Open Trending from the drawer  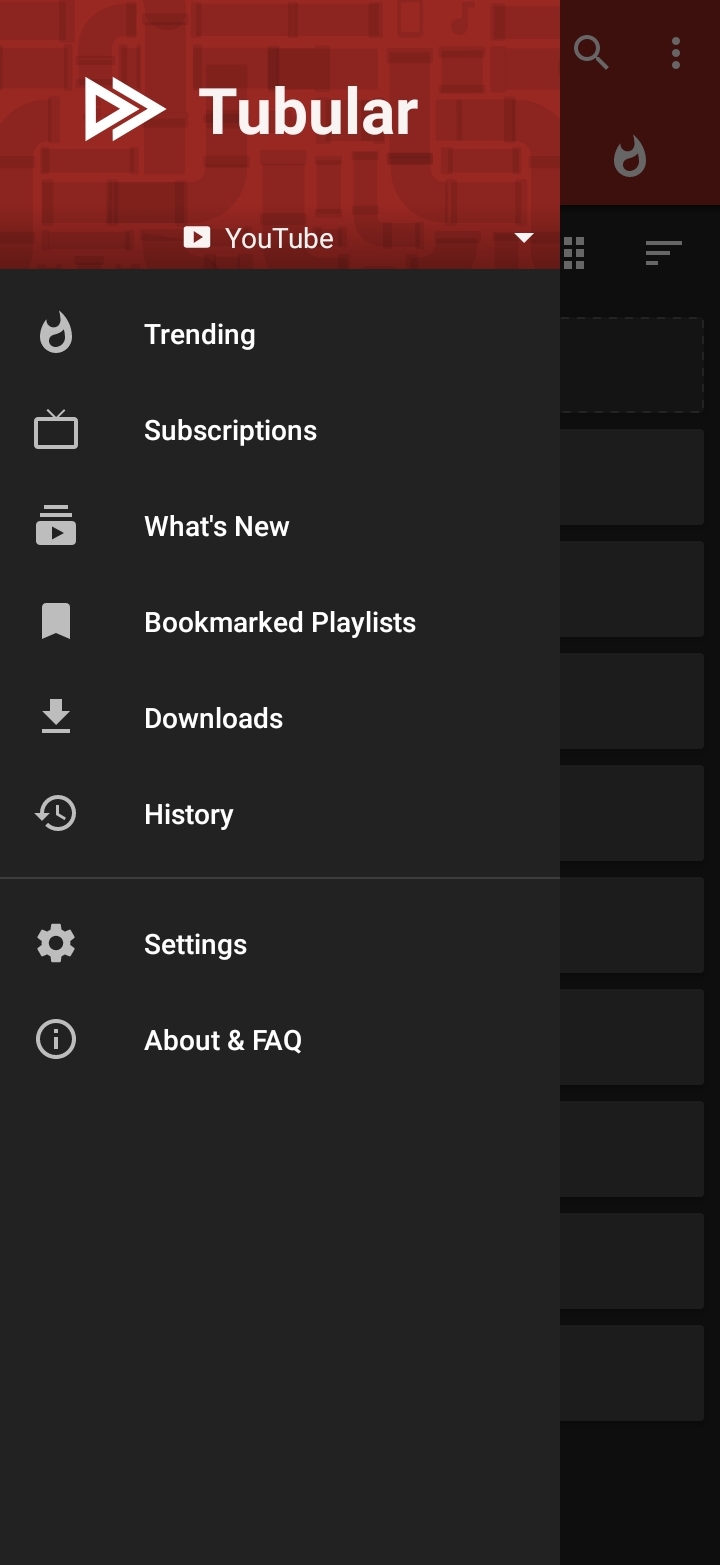point(199,335)
